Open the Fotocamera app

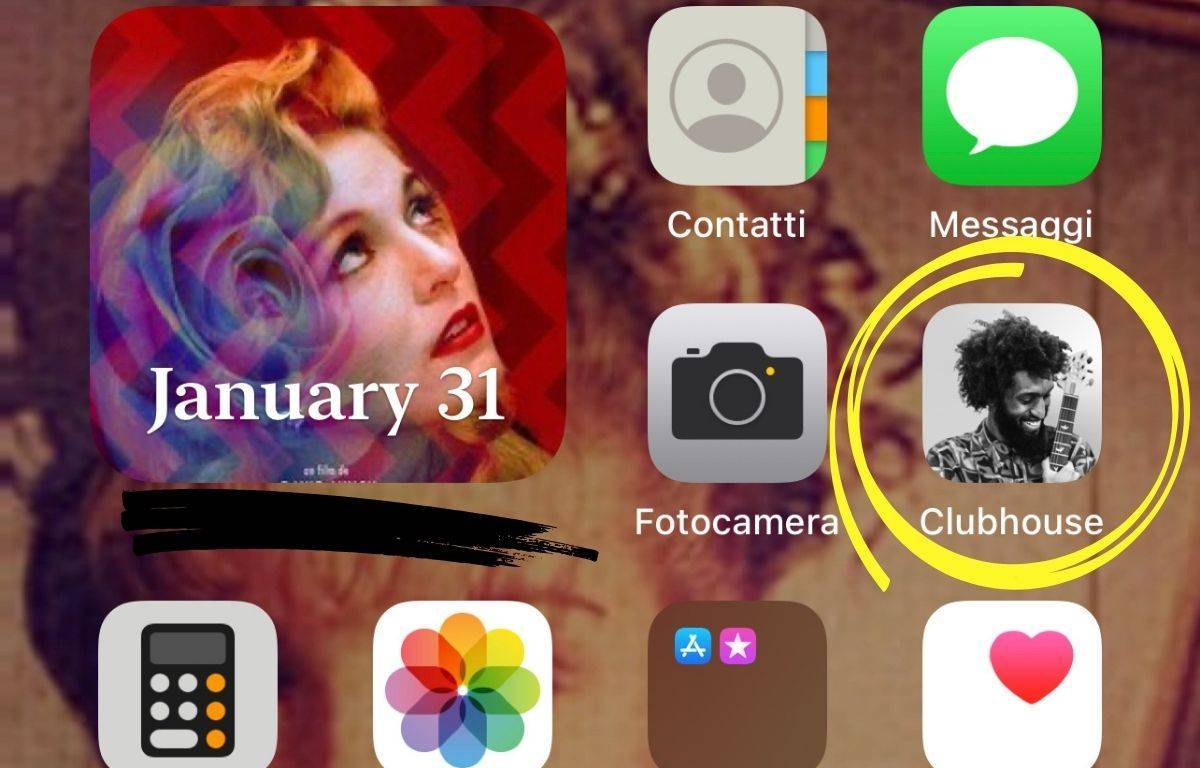tap(737, 393)
